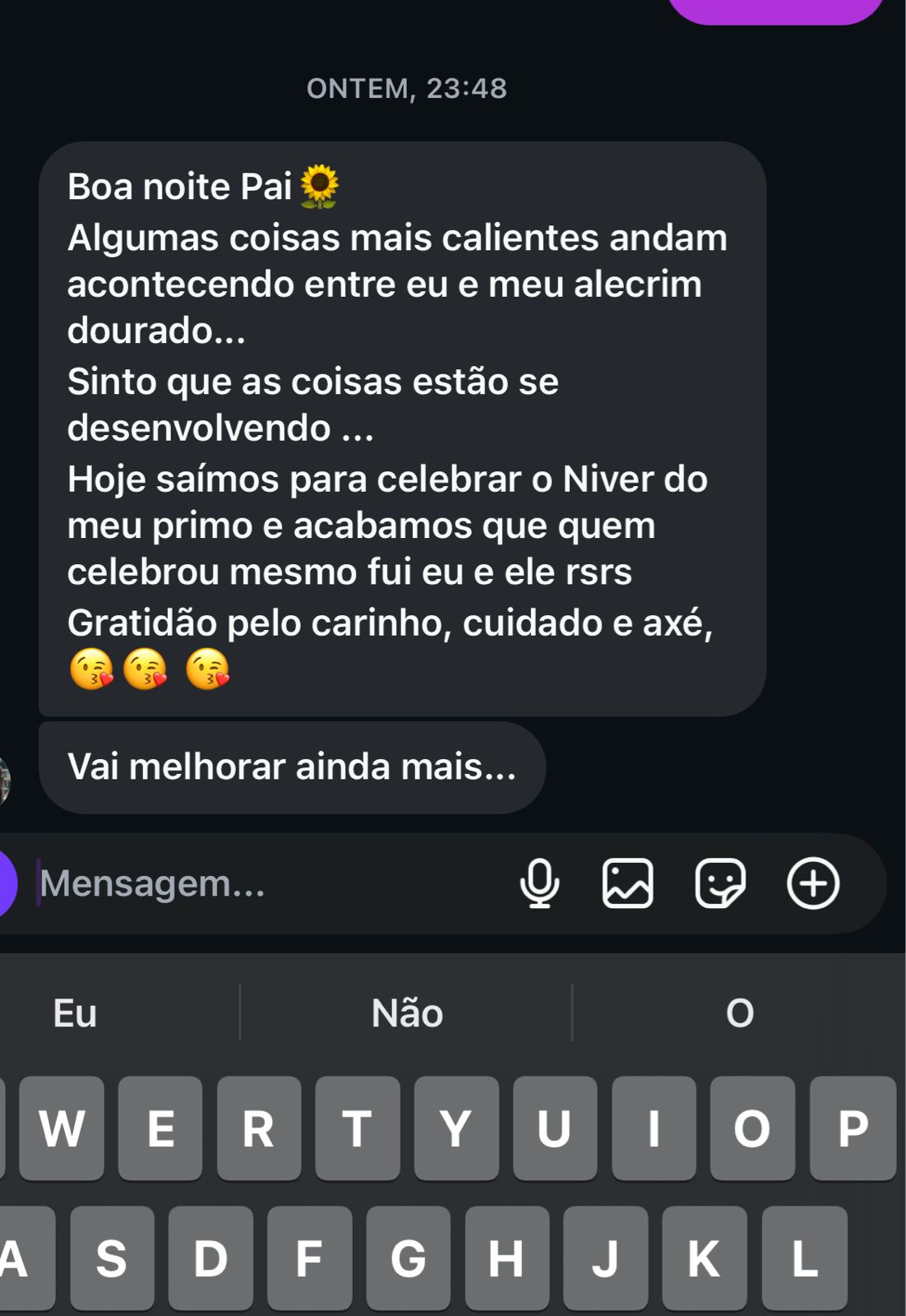906x1316 pixels.
Task: Choose the keyboard suggestion "Eu"
Action: click(x=75, y=1013)
